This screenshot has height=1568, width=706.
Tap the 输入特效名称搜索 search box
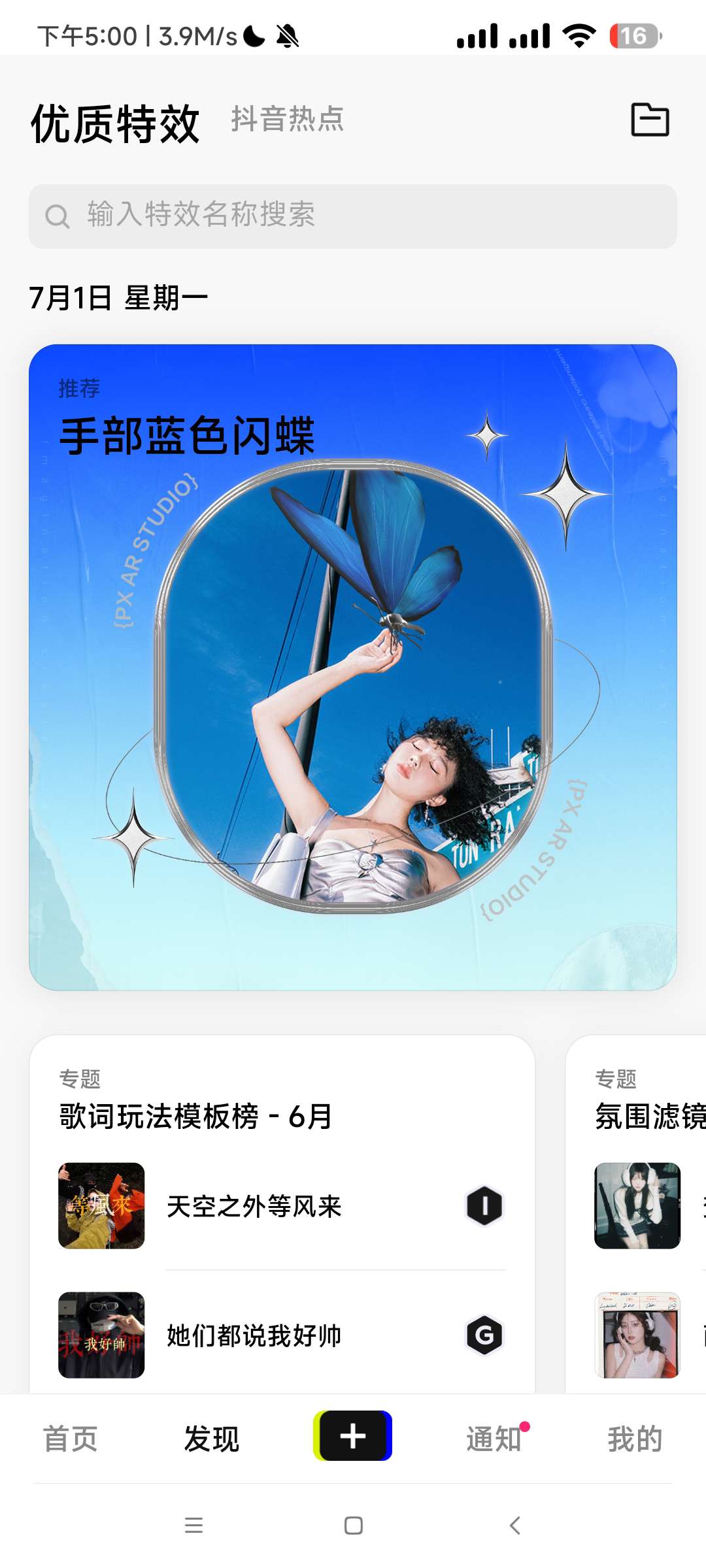pyautogui.click(x=352, y=216)
